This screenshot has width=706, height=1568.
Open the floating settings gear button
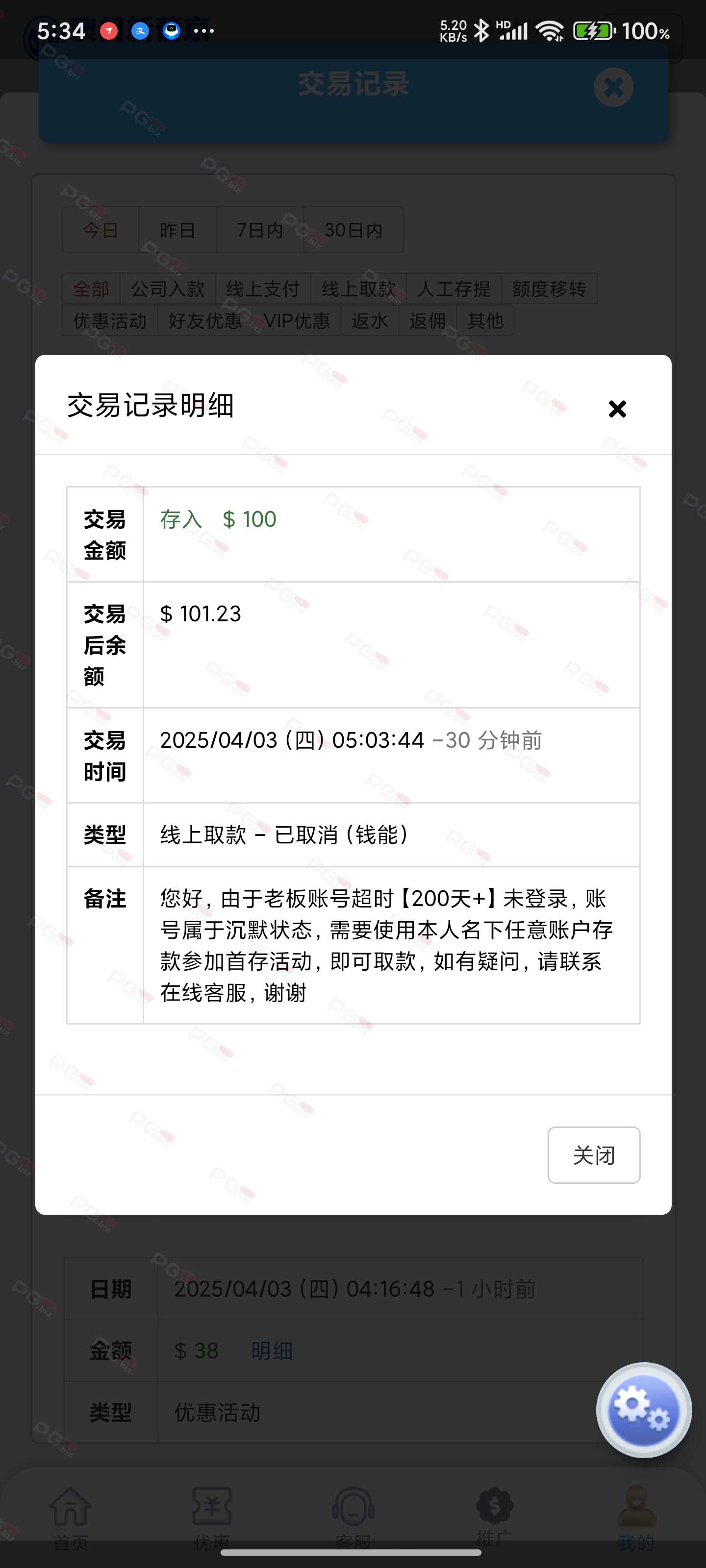point(644,1410)
